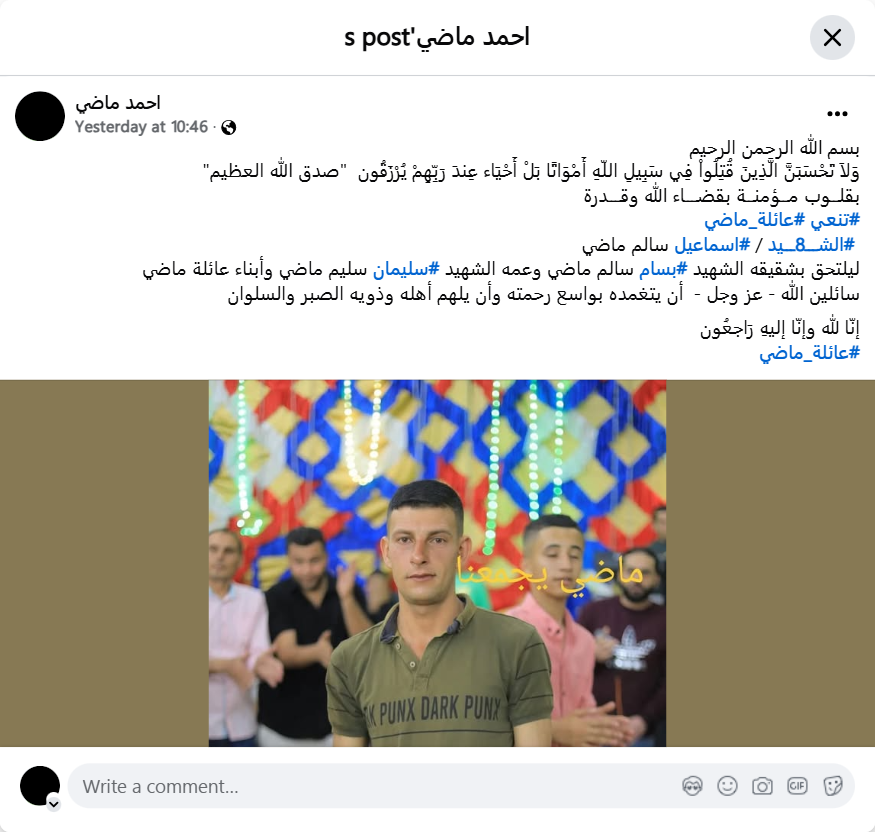Viewport: 875px width, 832px height.
Task: Attach a photo with camera icon
Action: pos(762,786)
